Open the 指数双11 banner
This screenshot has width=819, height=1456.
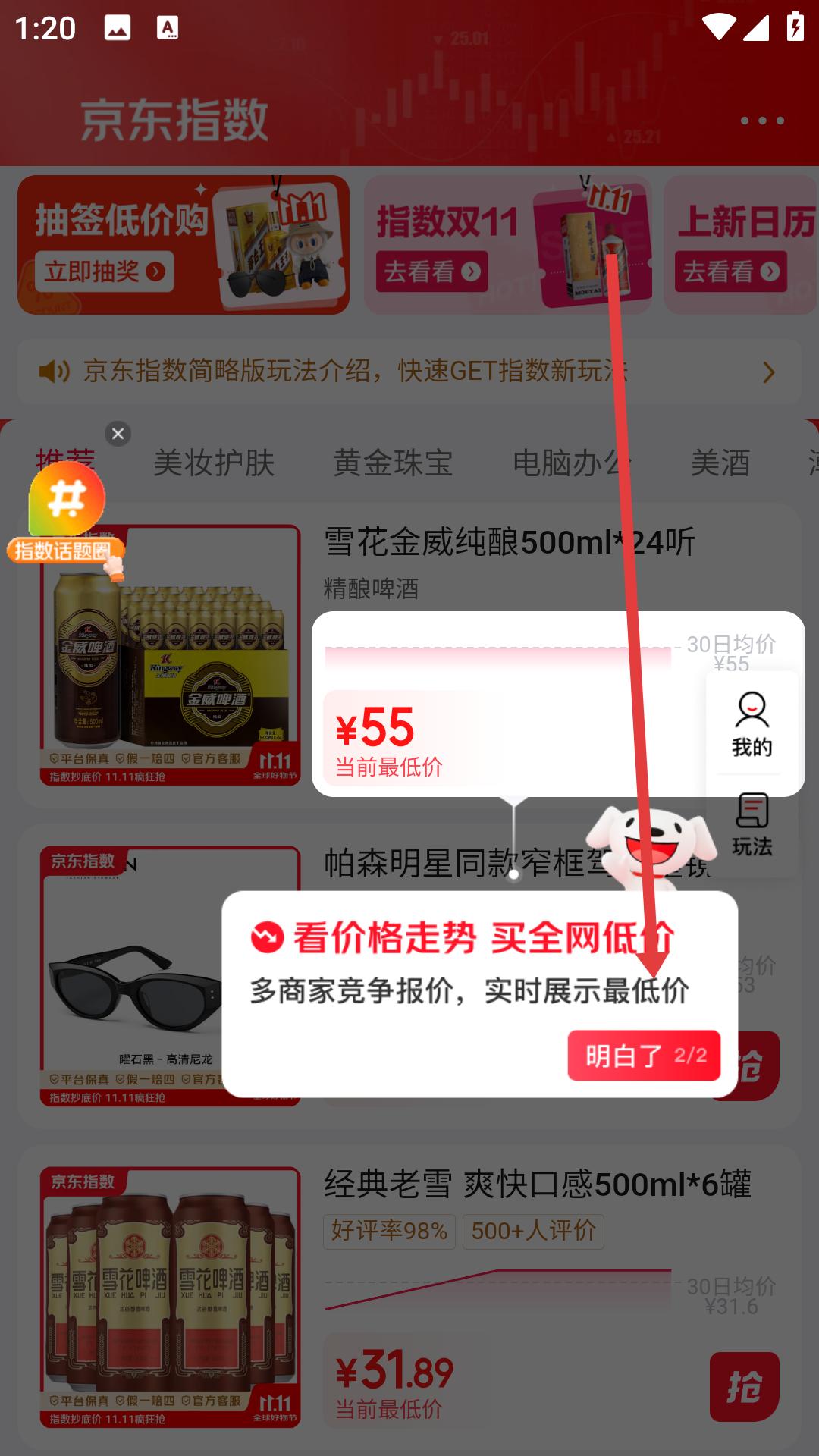pyautogui.click(x=507, y=245)
